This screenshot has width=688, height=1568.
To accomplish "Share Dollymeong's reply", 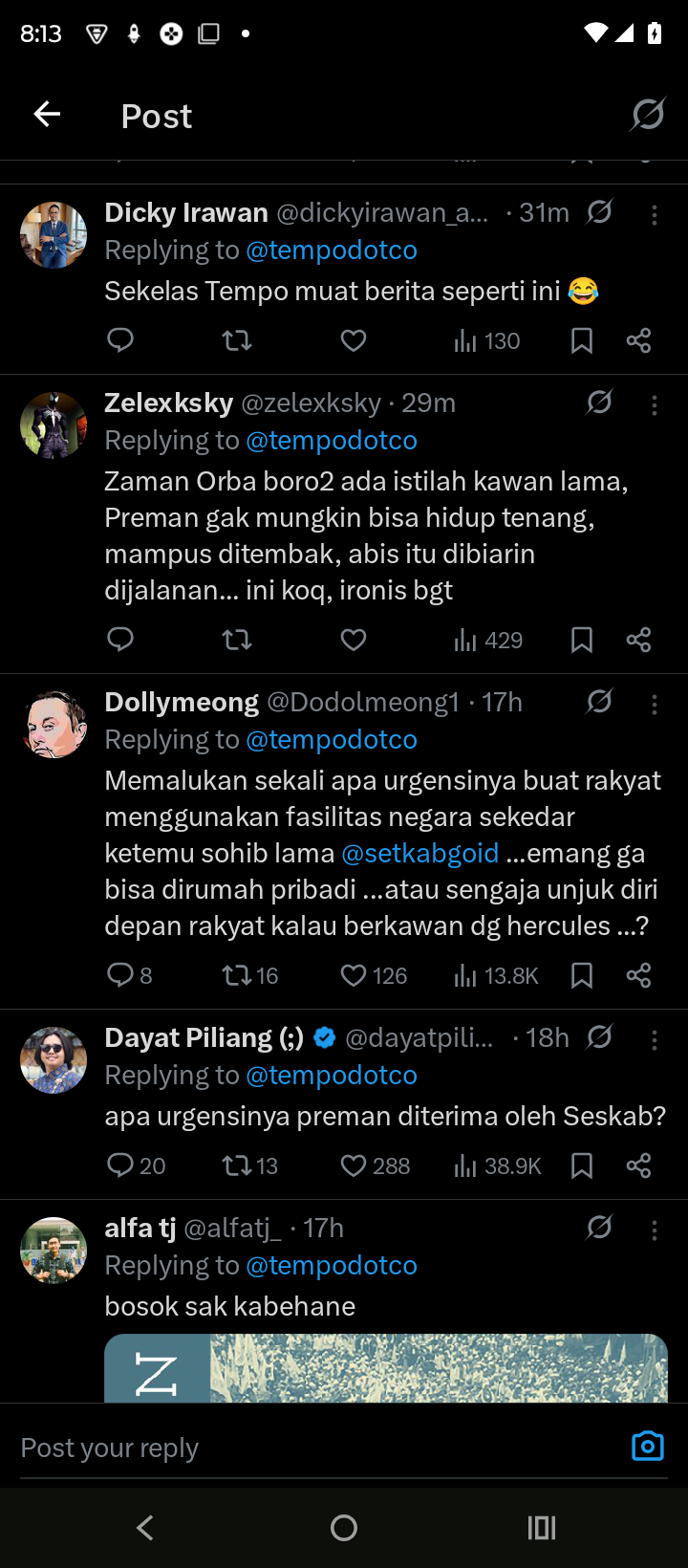I will pos(638,975).
